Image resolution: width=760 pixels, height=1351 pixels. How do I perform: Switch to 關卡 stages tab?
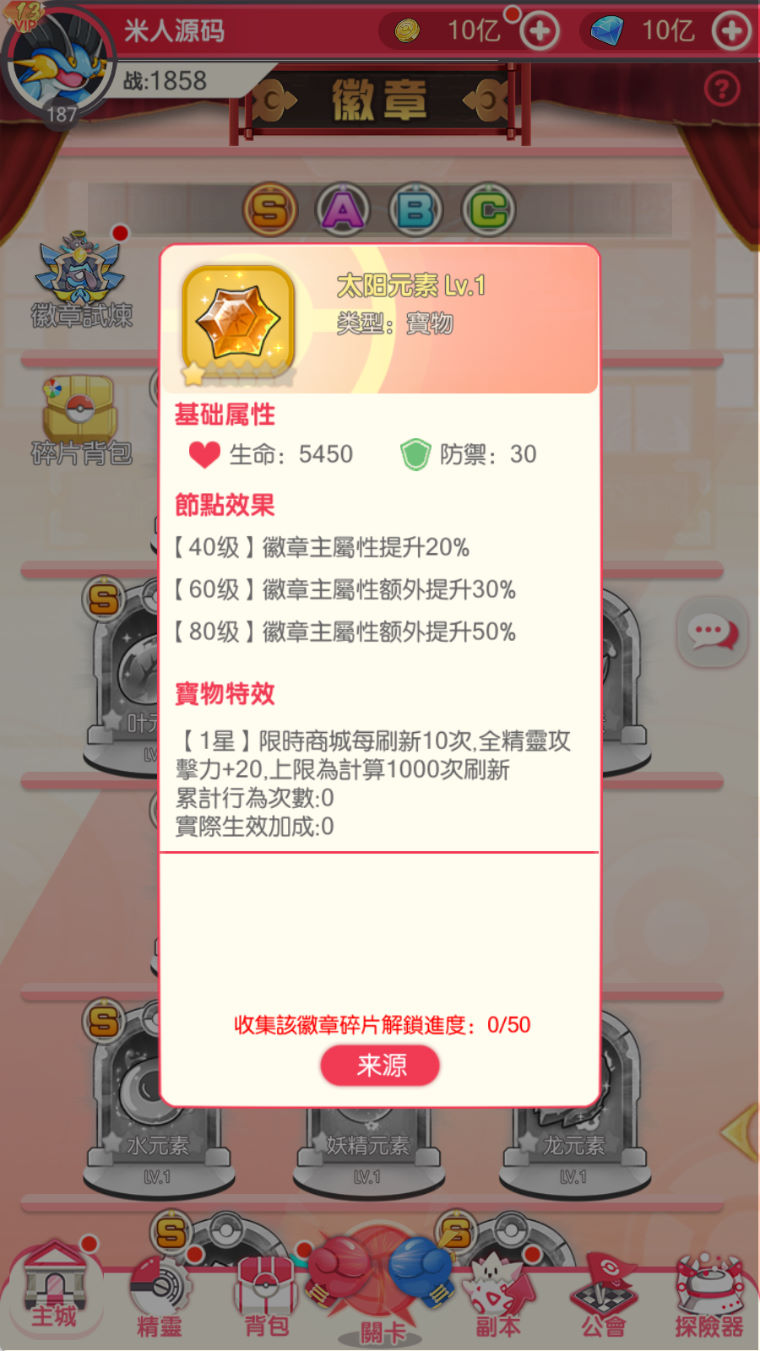[380, 1295]
